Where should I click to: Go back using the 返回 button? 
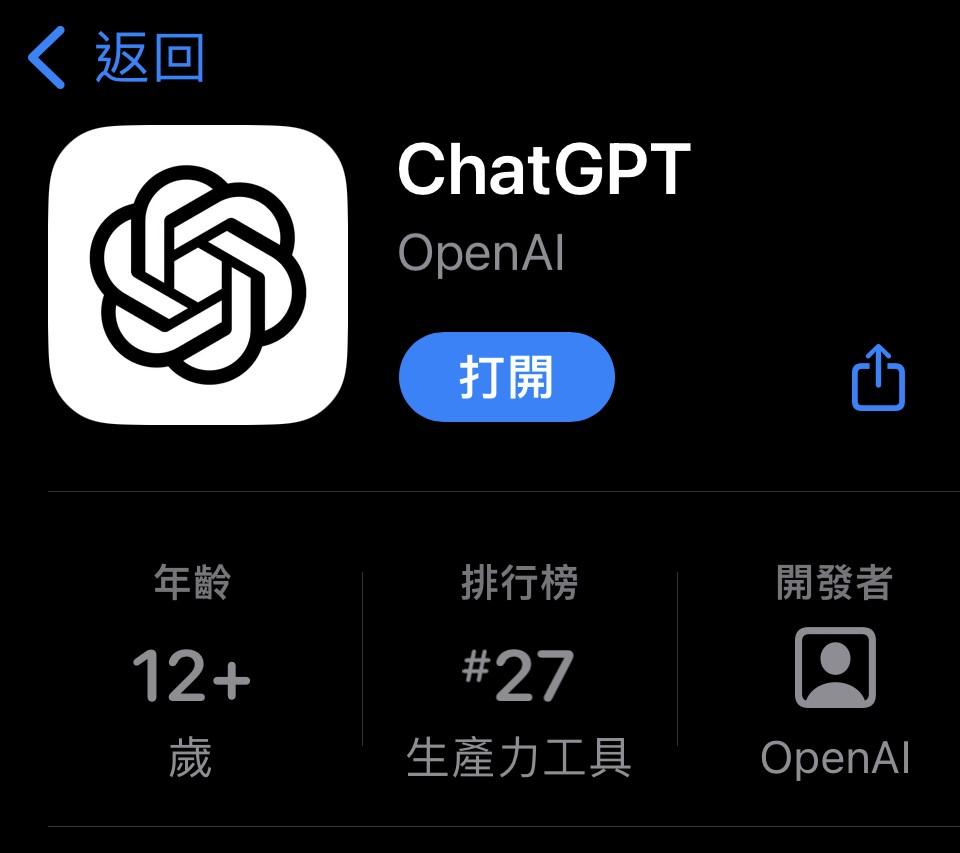[116, 58]
